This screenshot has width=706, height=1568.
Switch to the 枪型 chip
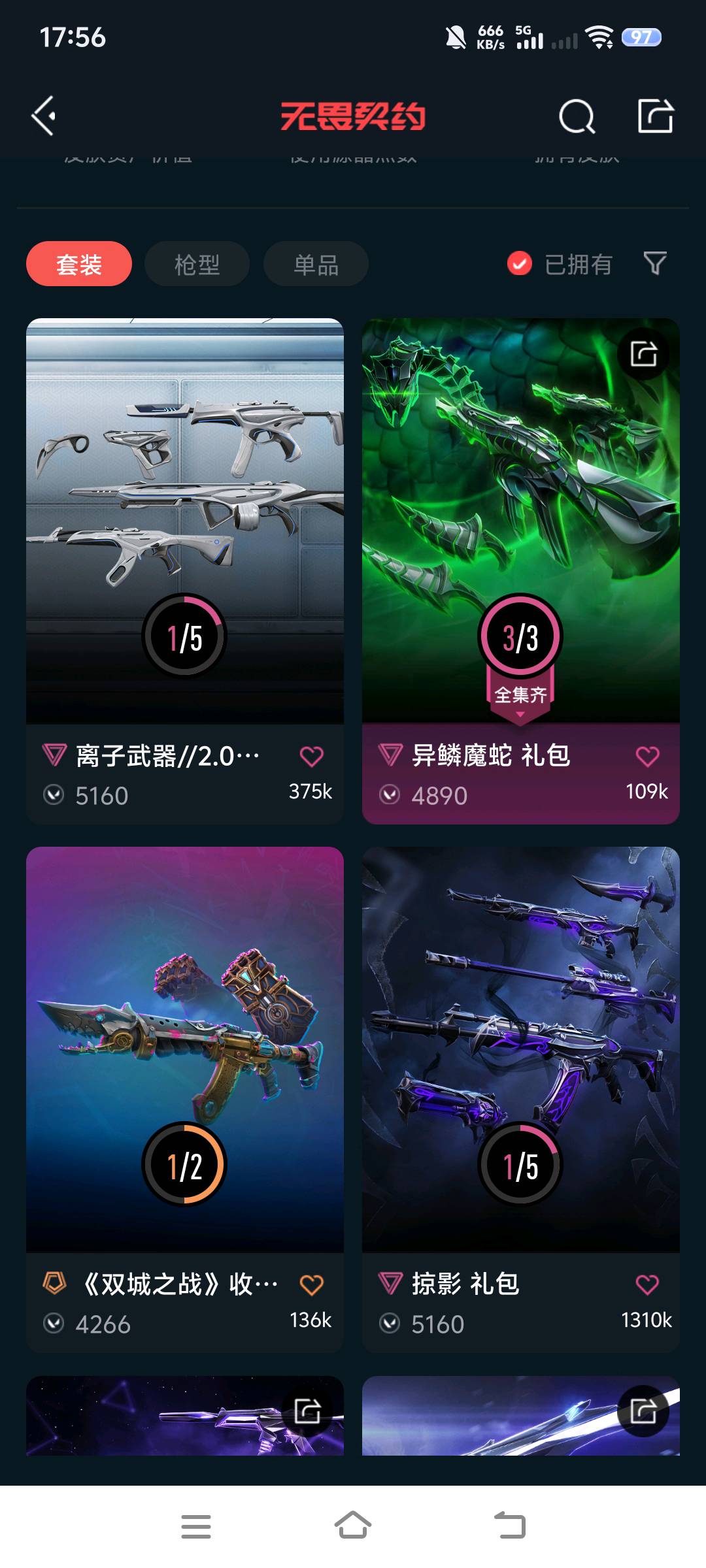click(x=197, y=264)
